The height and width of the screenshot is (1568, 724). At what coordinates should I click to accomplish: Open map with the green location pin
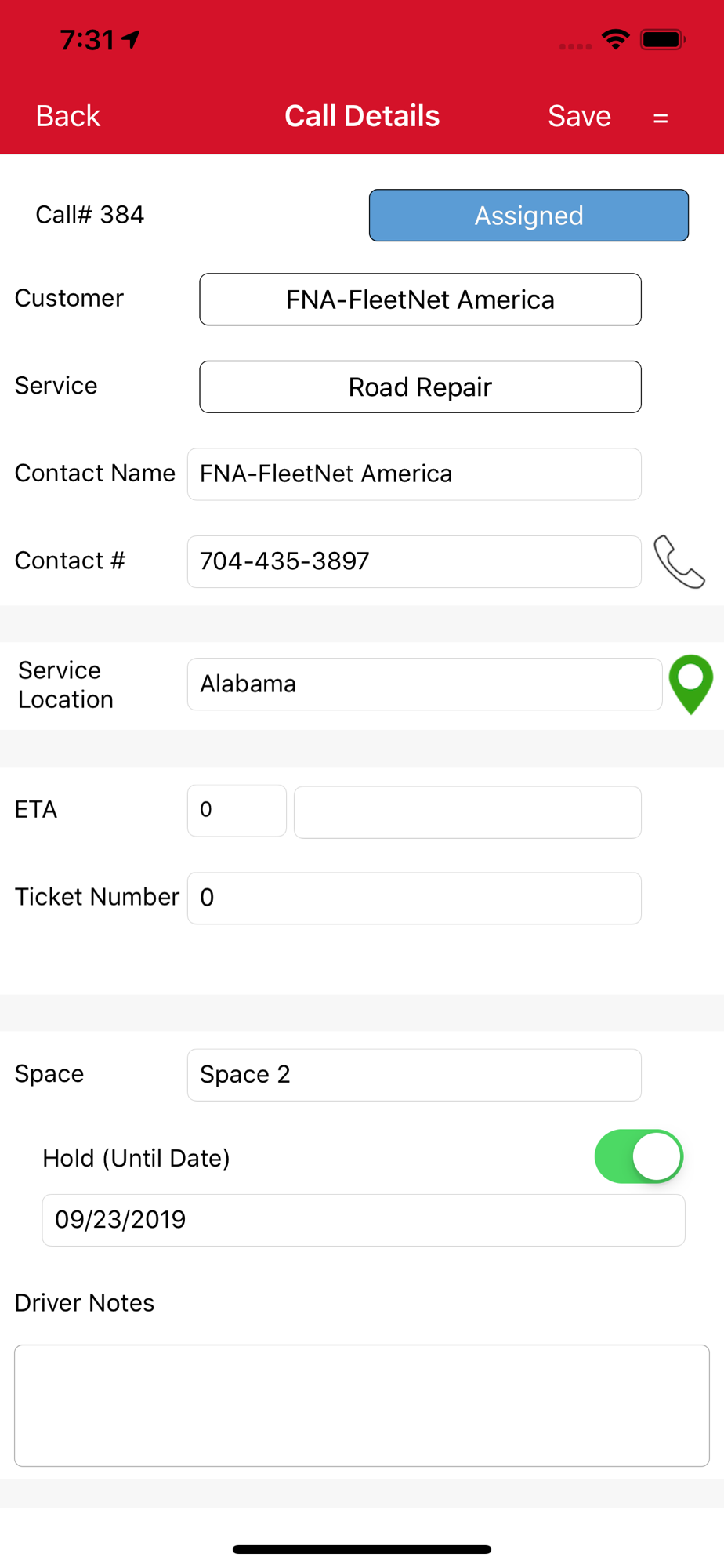click(x=691, y=684)
